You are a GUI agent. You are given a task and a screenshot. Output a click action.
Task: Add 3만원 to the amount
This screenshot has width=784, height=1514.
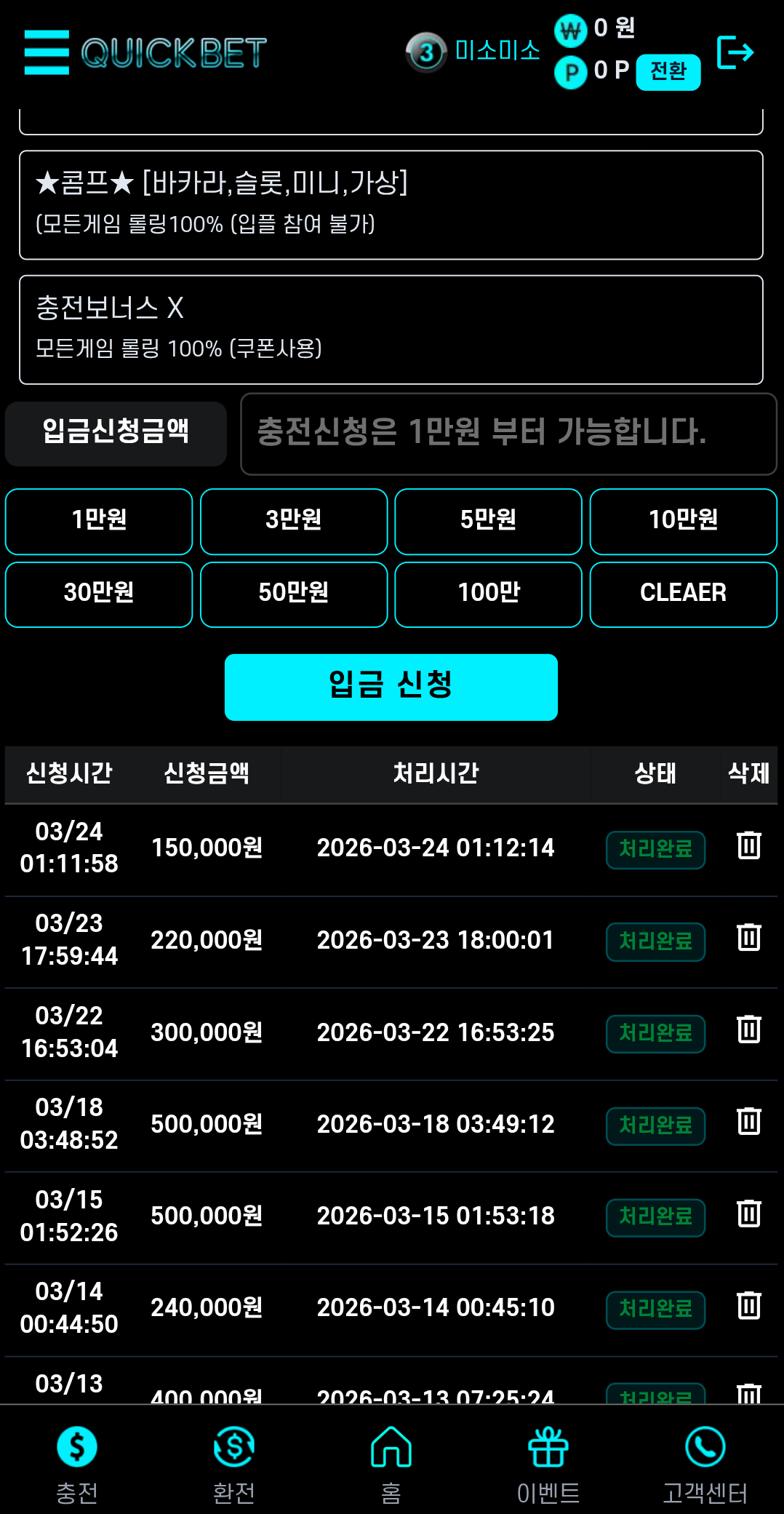point(294,521)
